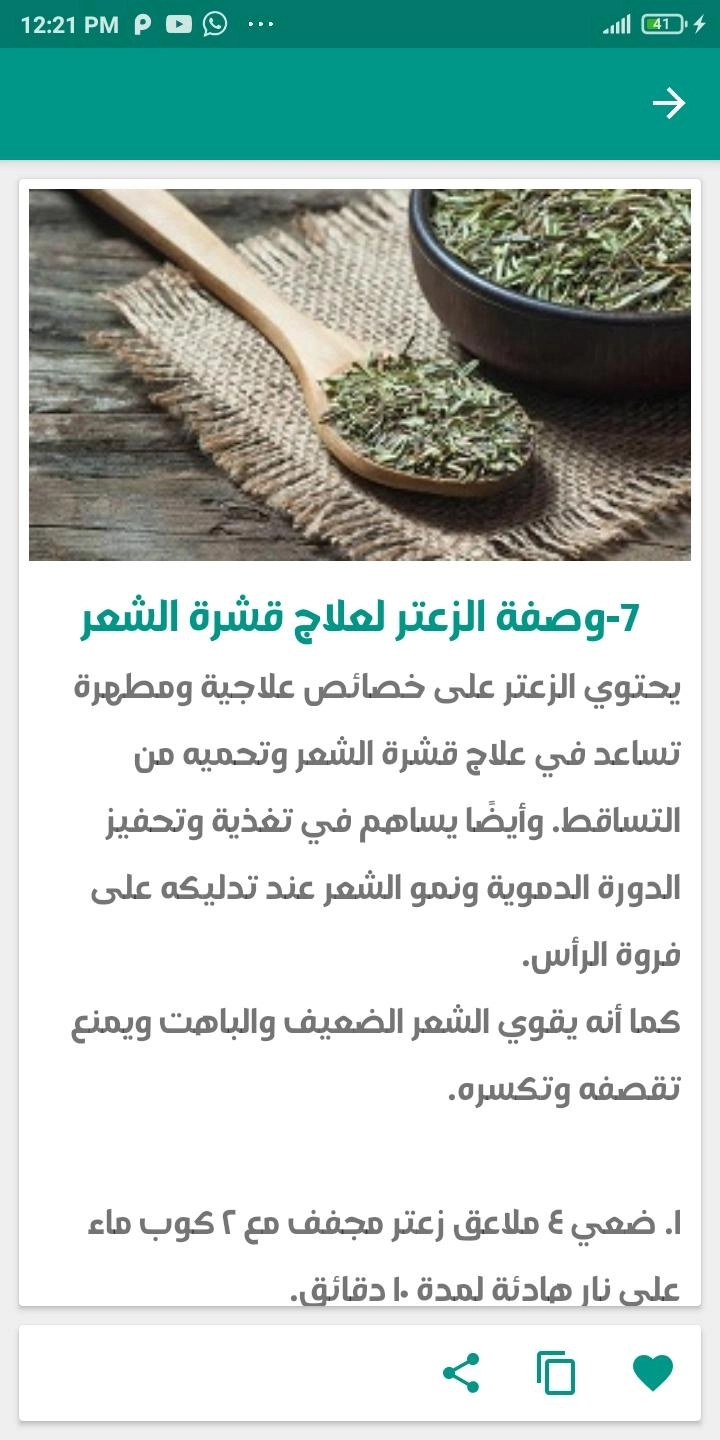Viewport: 720px width, 1440px height.
Task: Copy the recipe text
Action: click(x=556, y=1373)
